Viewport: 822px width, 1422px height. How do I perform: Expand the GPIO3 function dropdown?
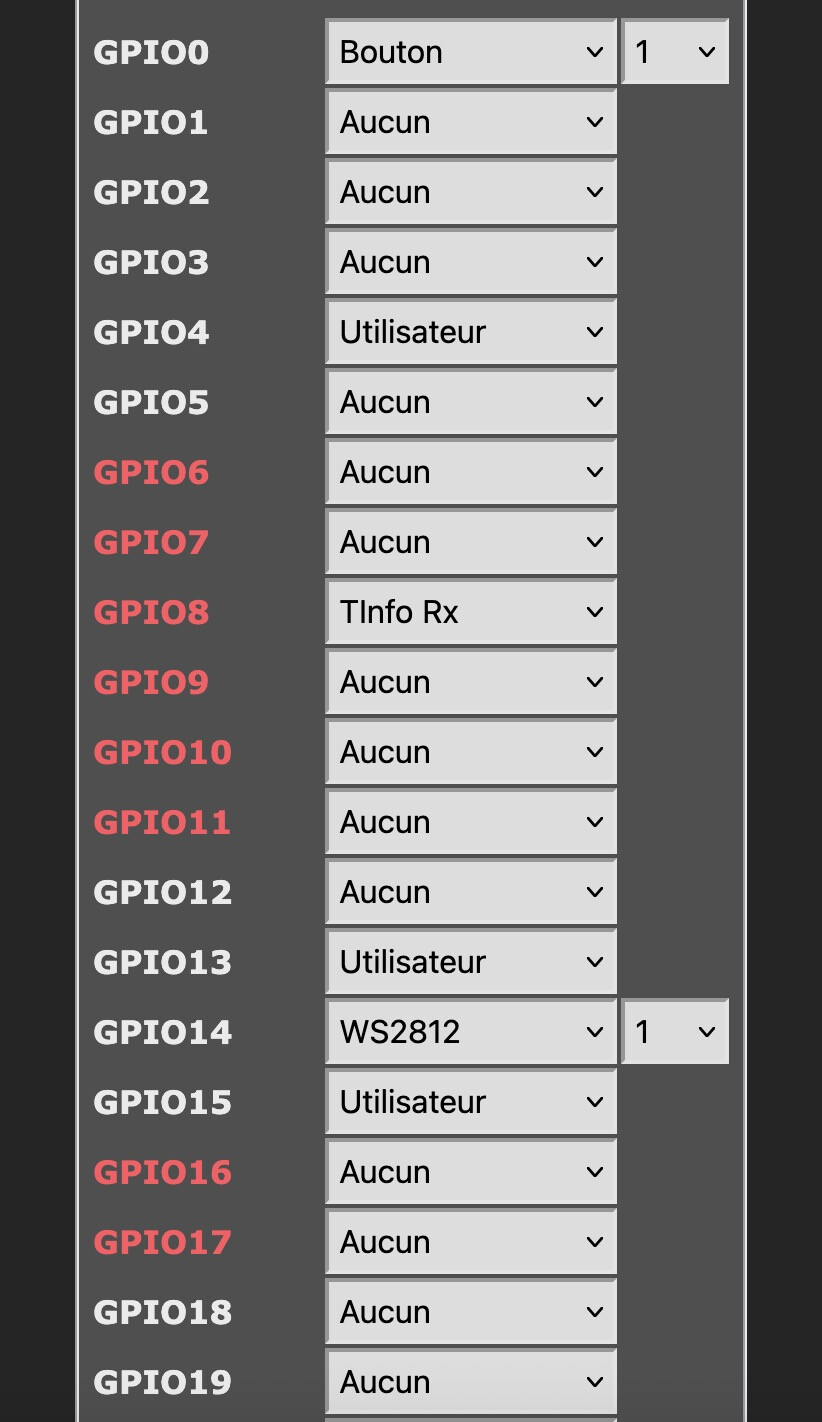click(471, 262)
